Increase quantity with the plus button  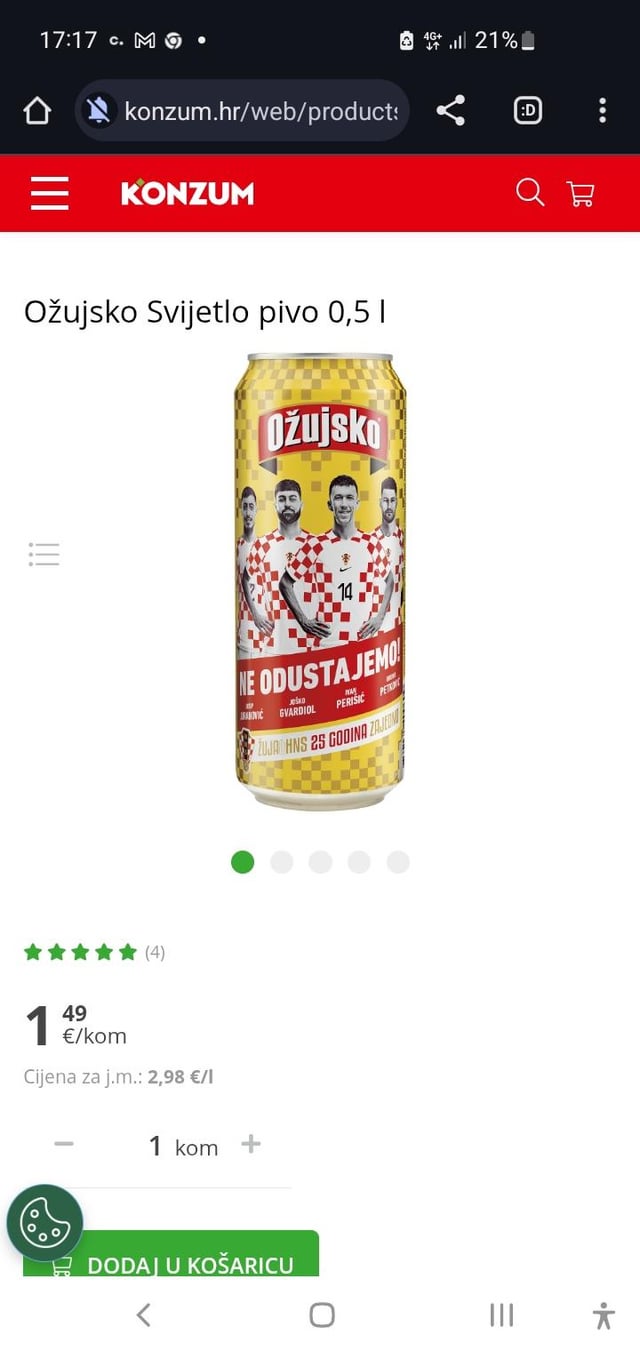click(251, 1144)
